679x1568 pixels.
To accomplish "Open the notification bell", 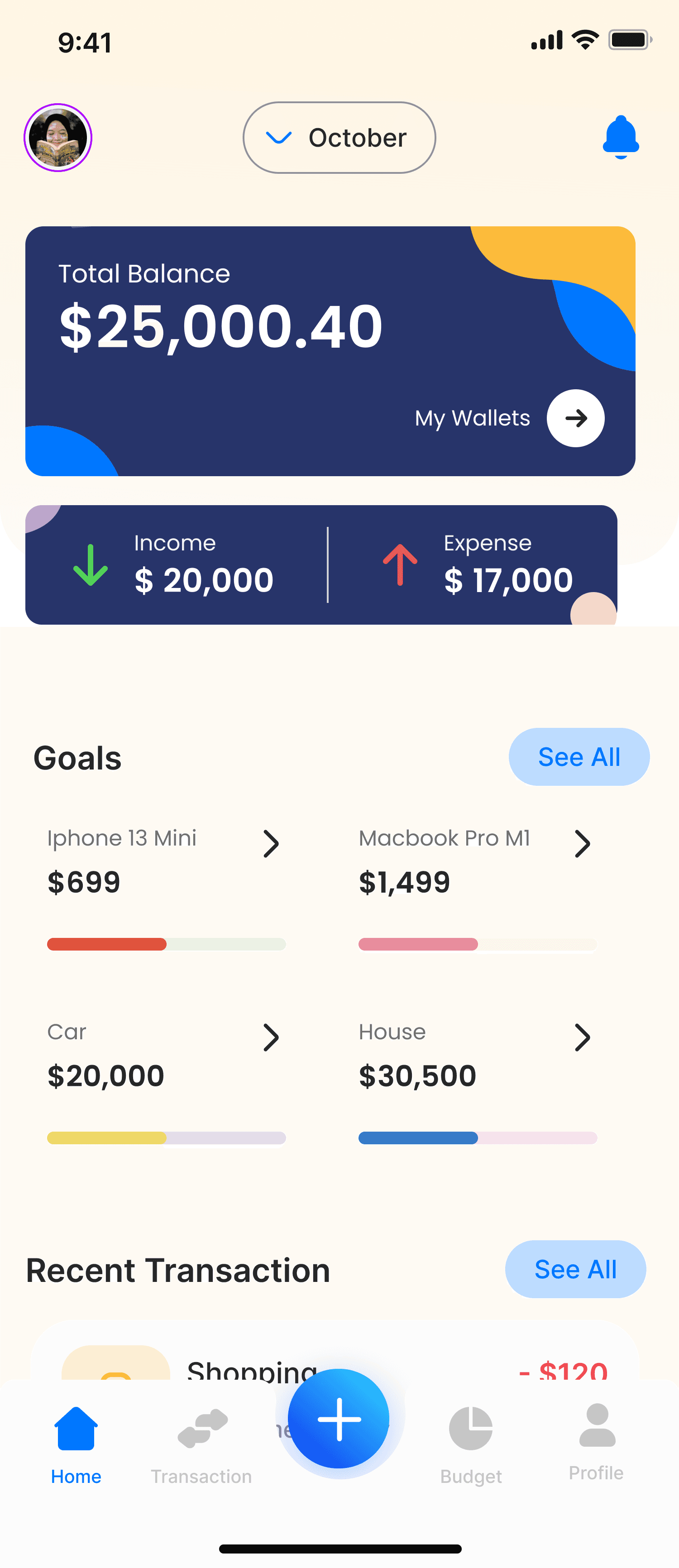I will (622, 137).
